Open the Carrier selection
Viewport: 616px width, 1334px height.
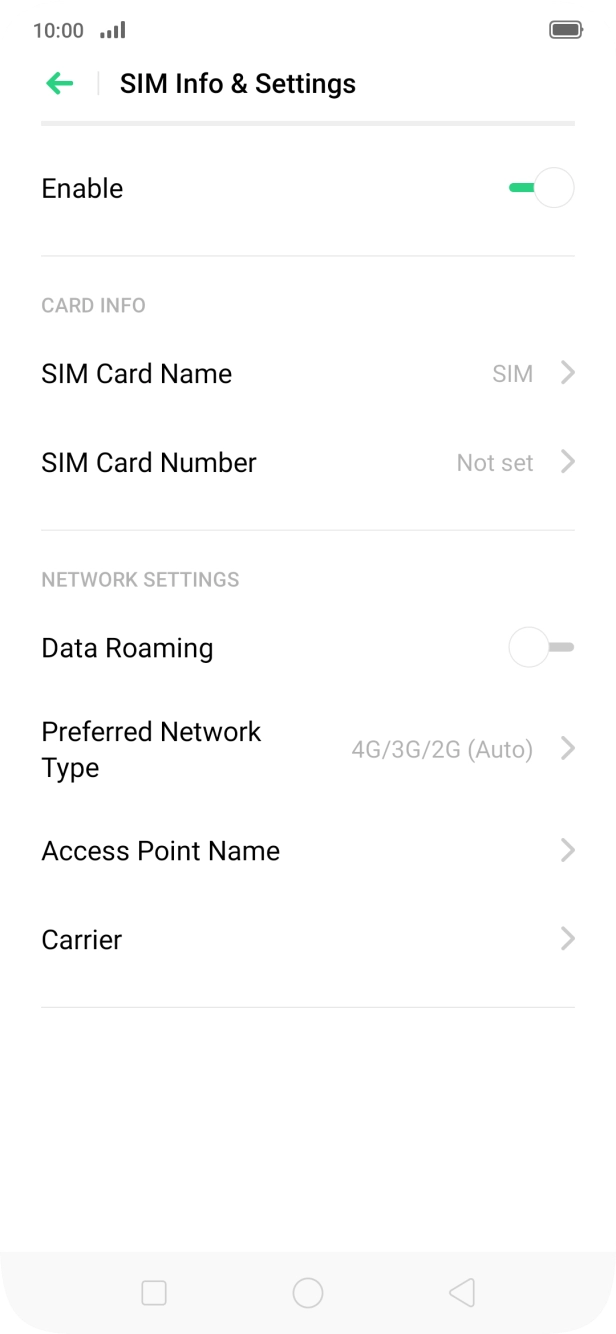[307, 940]
